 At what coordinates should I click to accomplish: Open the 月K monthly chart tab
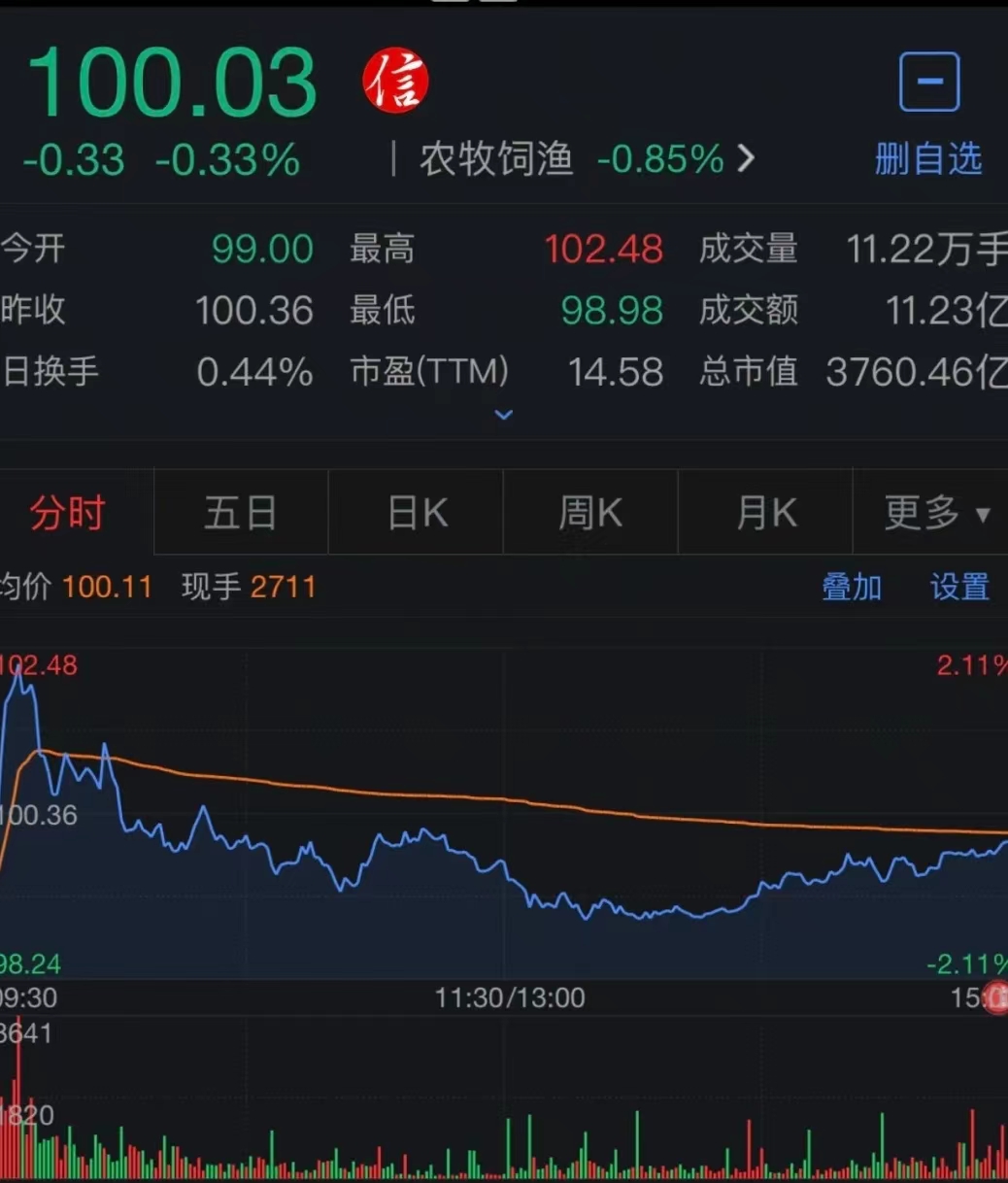(764, 513)
